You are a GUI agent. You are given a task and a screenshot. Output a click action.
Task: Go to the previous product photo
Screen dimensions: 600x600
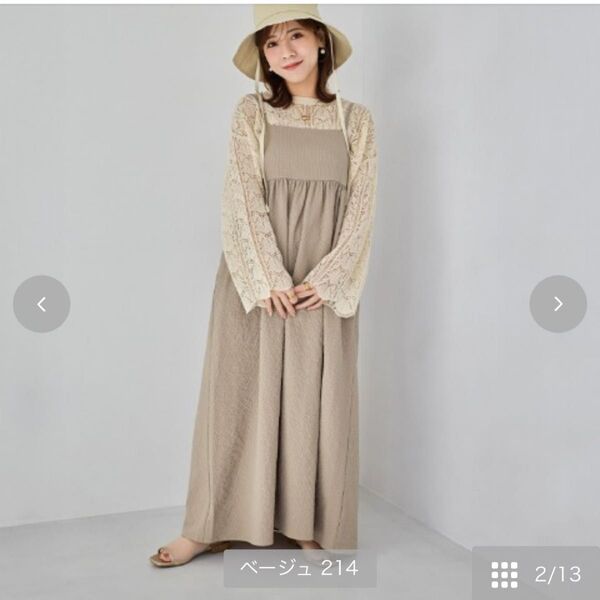42,304
